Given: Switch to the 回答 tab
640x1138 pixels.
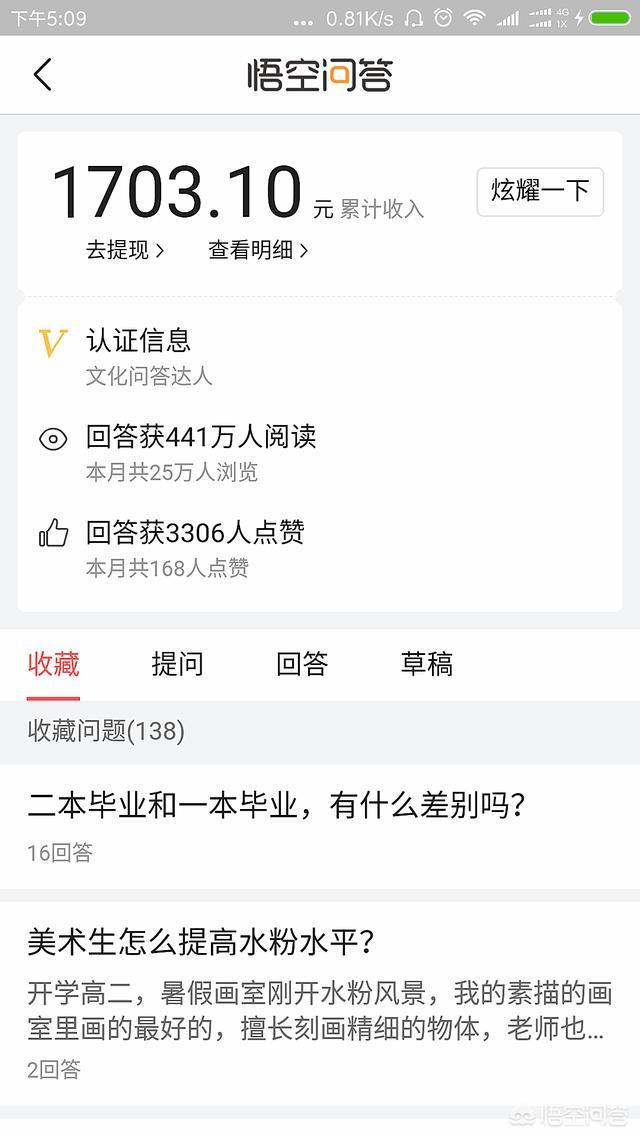Looking at the screenshot, I should (x=302, y=664).
